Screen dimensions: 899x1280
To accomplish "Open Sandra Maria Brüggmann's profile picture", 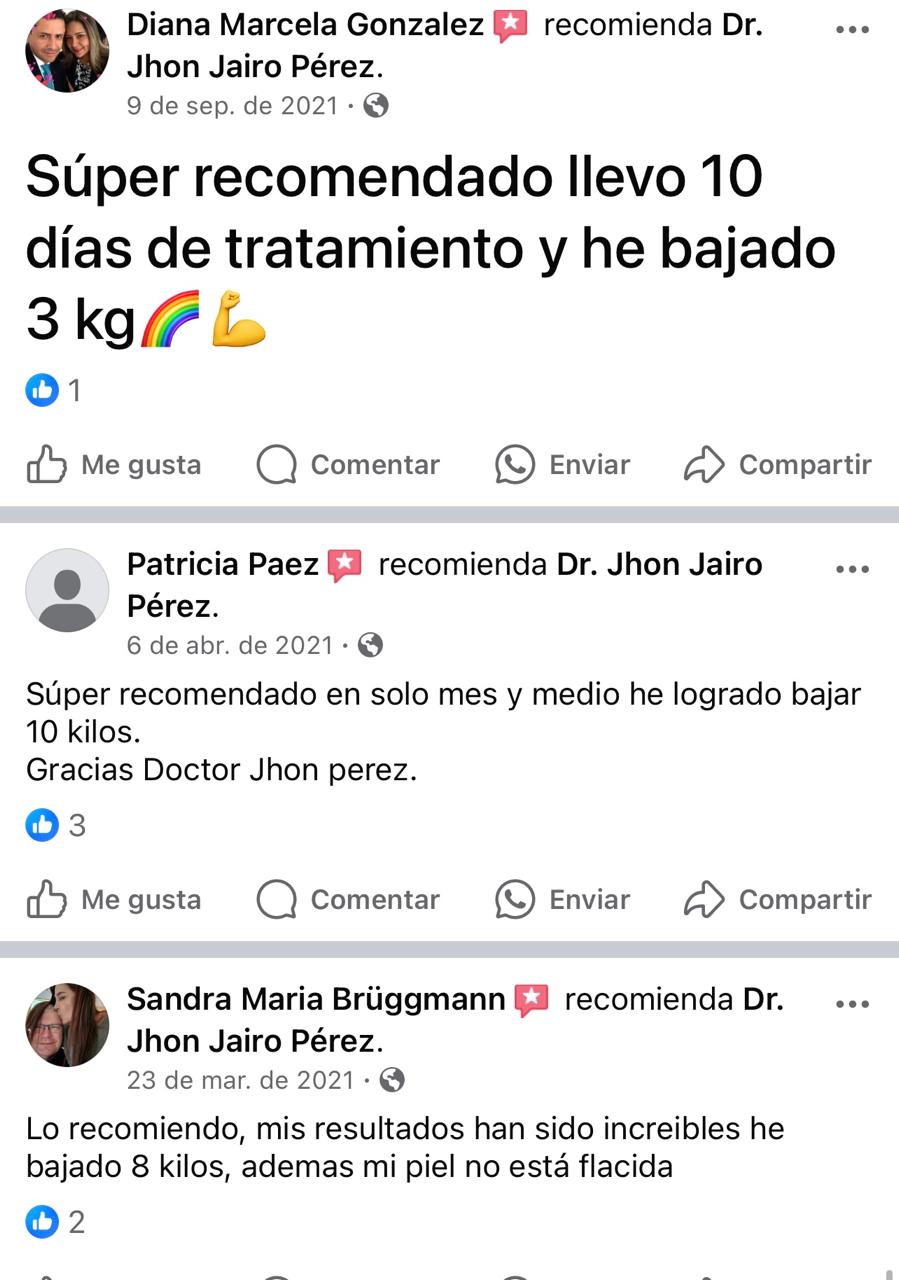I will point(67,1025).
